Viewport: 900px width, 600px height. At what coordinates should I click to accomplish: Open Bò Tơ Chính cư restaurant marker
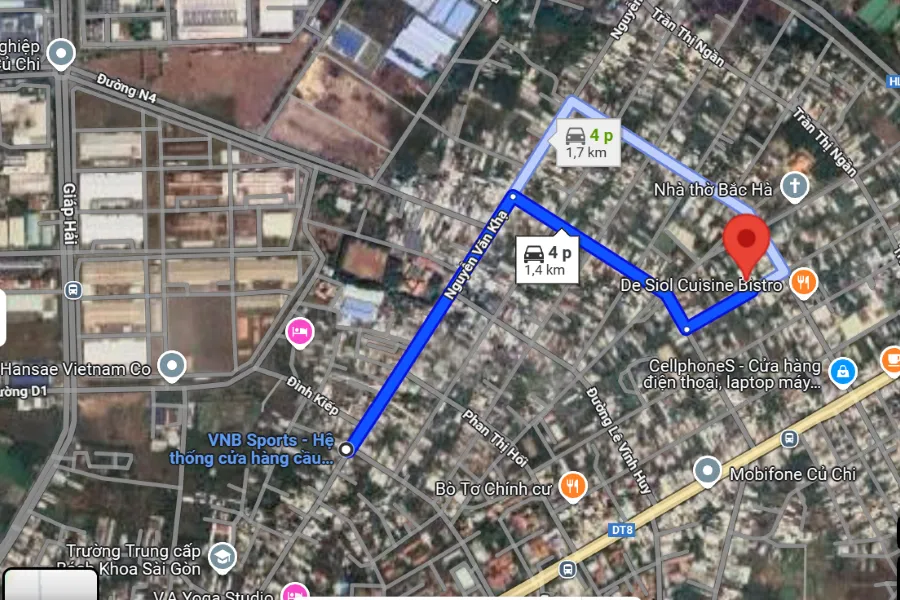point(572,487)
